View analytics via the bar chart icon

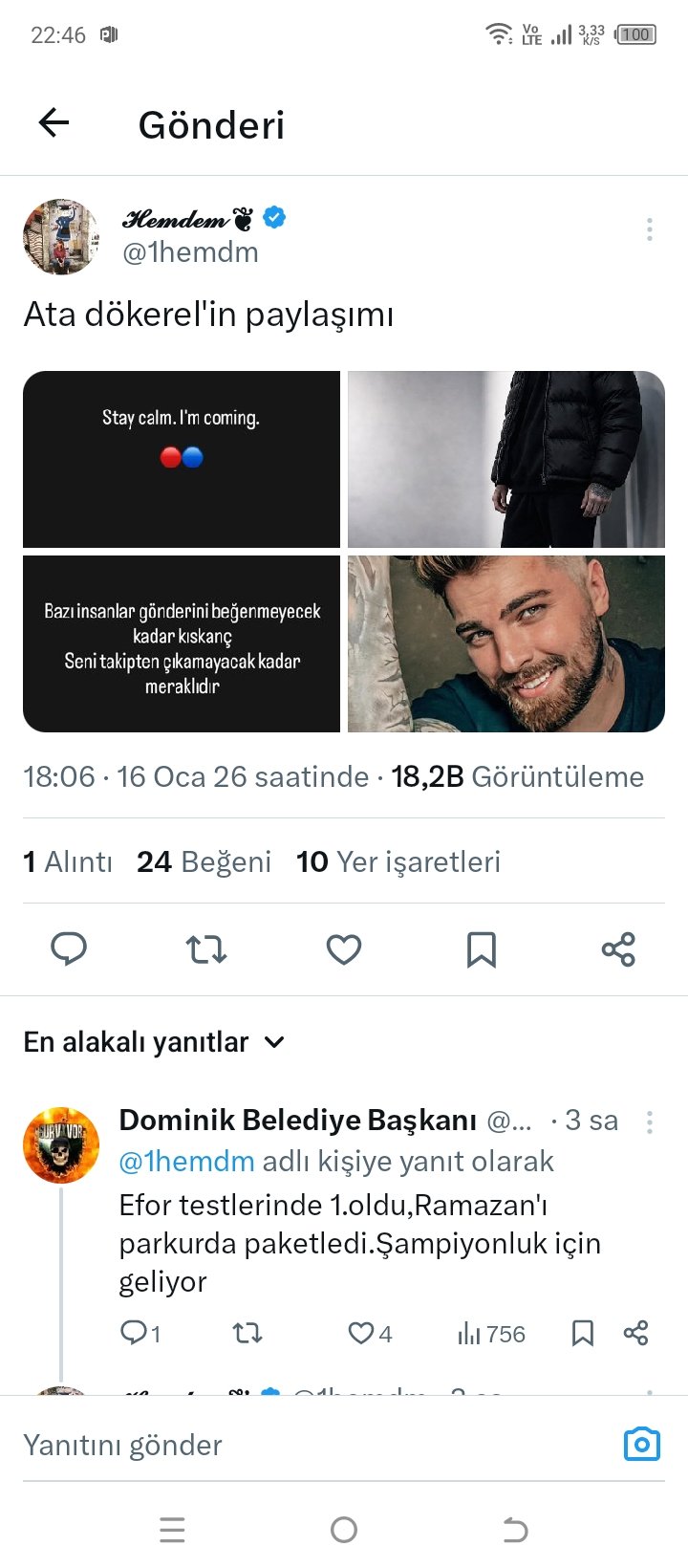point(470,1332)
